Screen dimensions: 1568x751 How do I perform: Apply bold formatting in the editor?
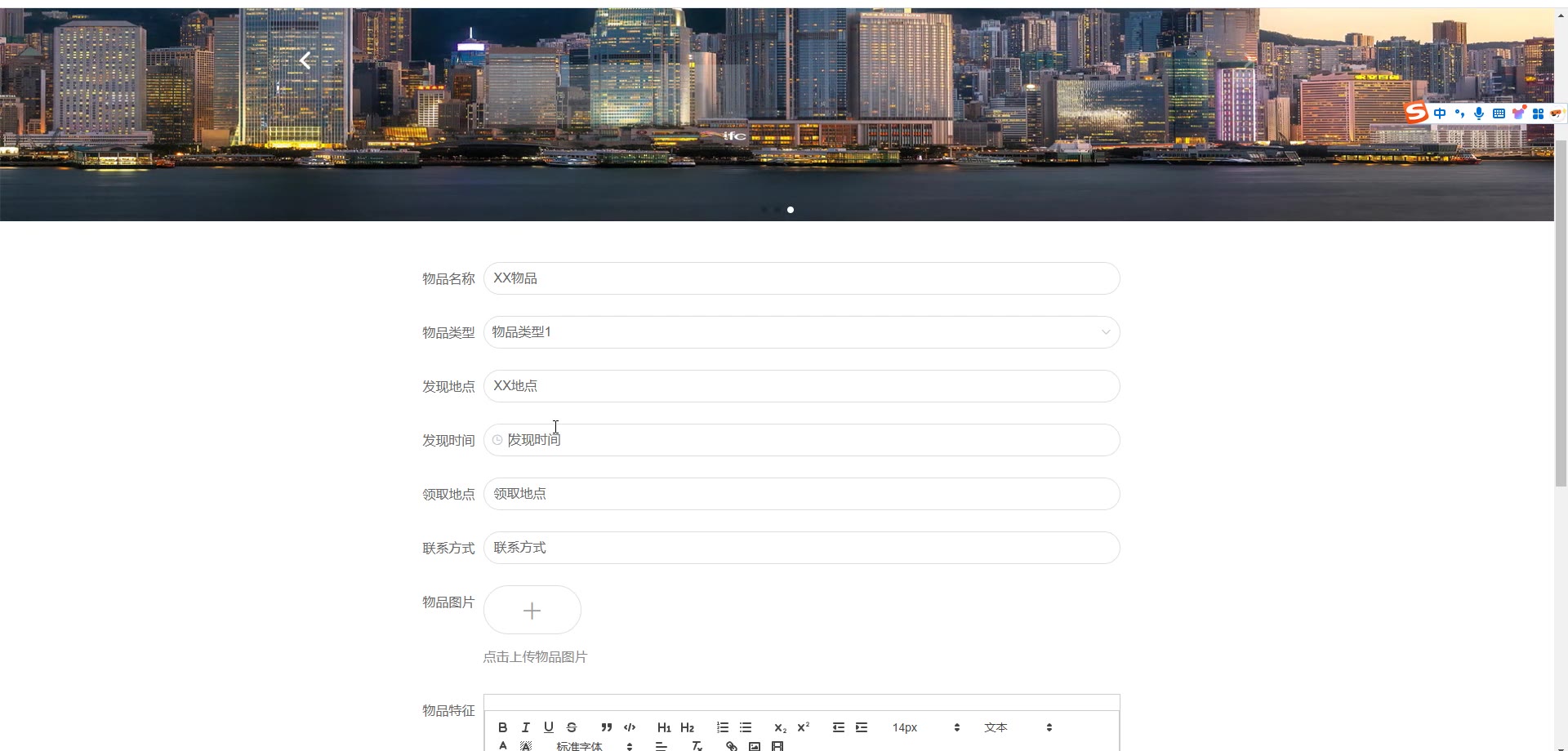pyautogui.click(x=503, y=727)
